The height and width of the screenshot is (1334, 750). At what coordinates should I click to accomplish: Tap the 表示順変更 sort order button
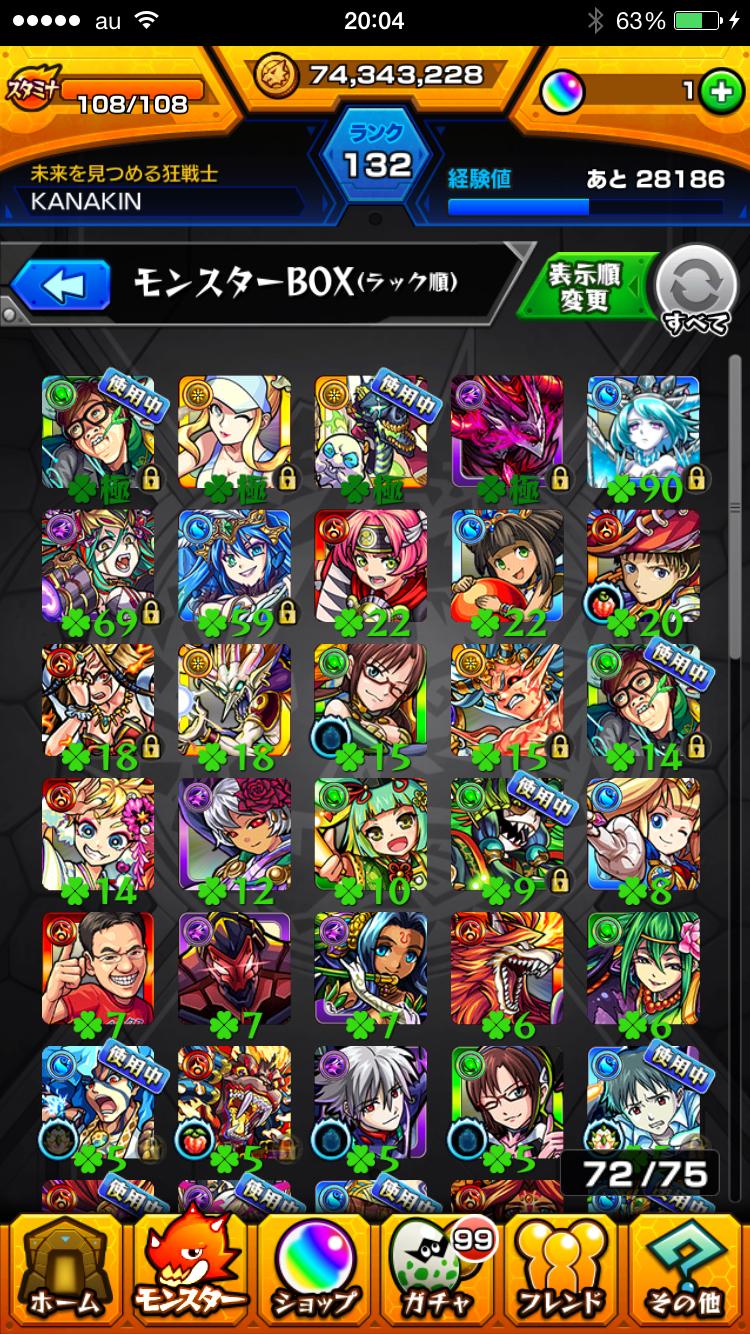587,287
